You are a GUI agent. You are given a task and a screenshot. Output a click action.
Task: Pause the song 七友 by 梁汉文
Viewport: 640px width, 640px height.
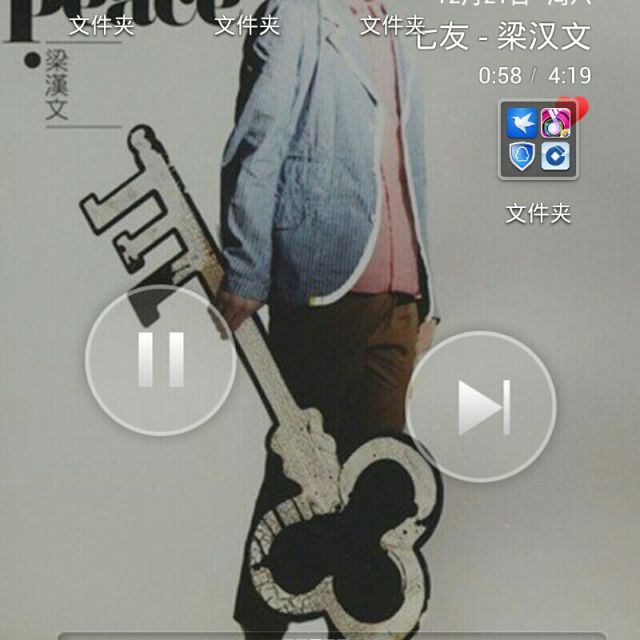click(160, 360)
